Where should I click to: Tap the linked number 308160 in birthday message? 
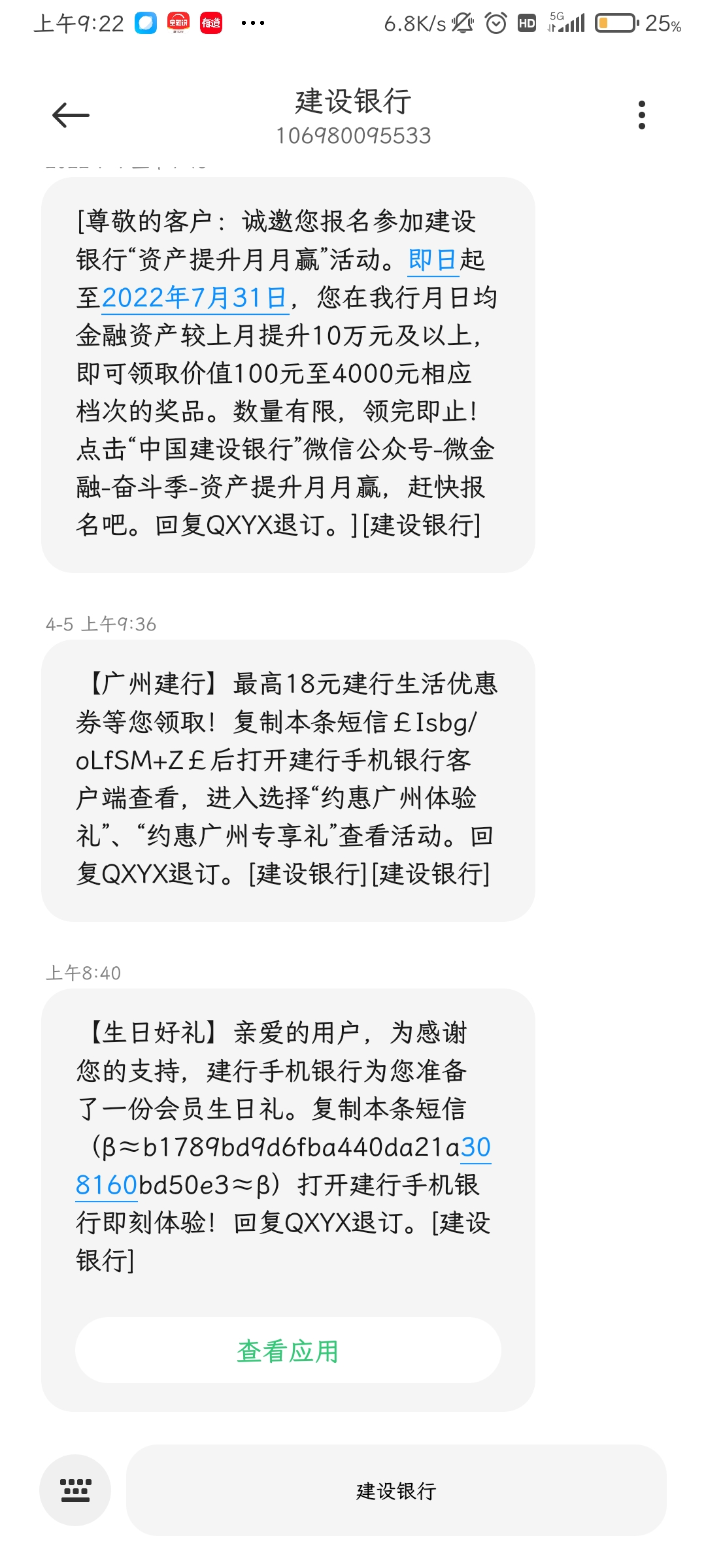tap(106, 1185)
